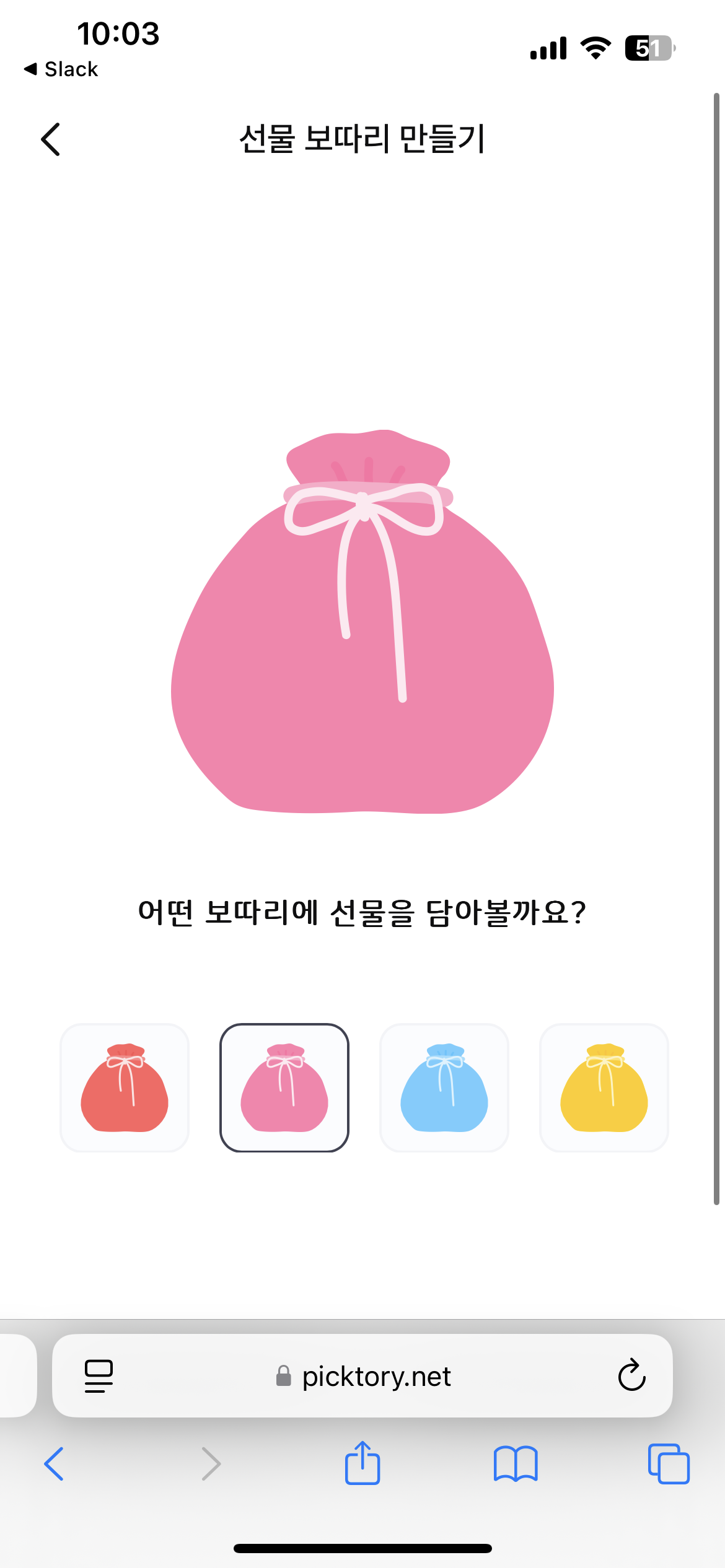Choose the pink gift pouch option

284,1088
